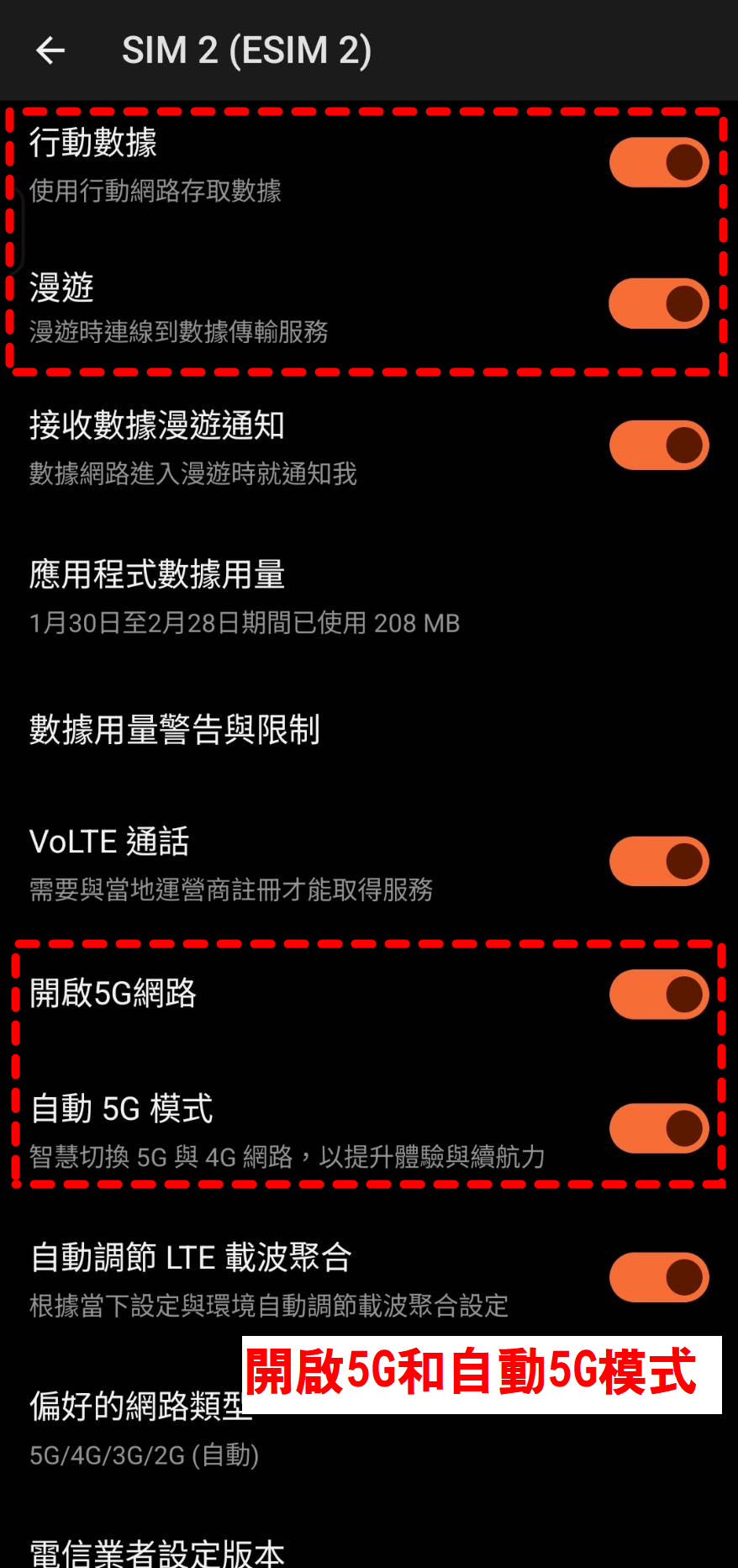Turn off 自動 5G 模式
This screenshot has height=1568, width=738.
pyautogui.click(x=659, y=1128)
